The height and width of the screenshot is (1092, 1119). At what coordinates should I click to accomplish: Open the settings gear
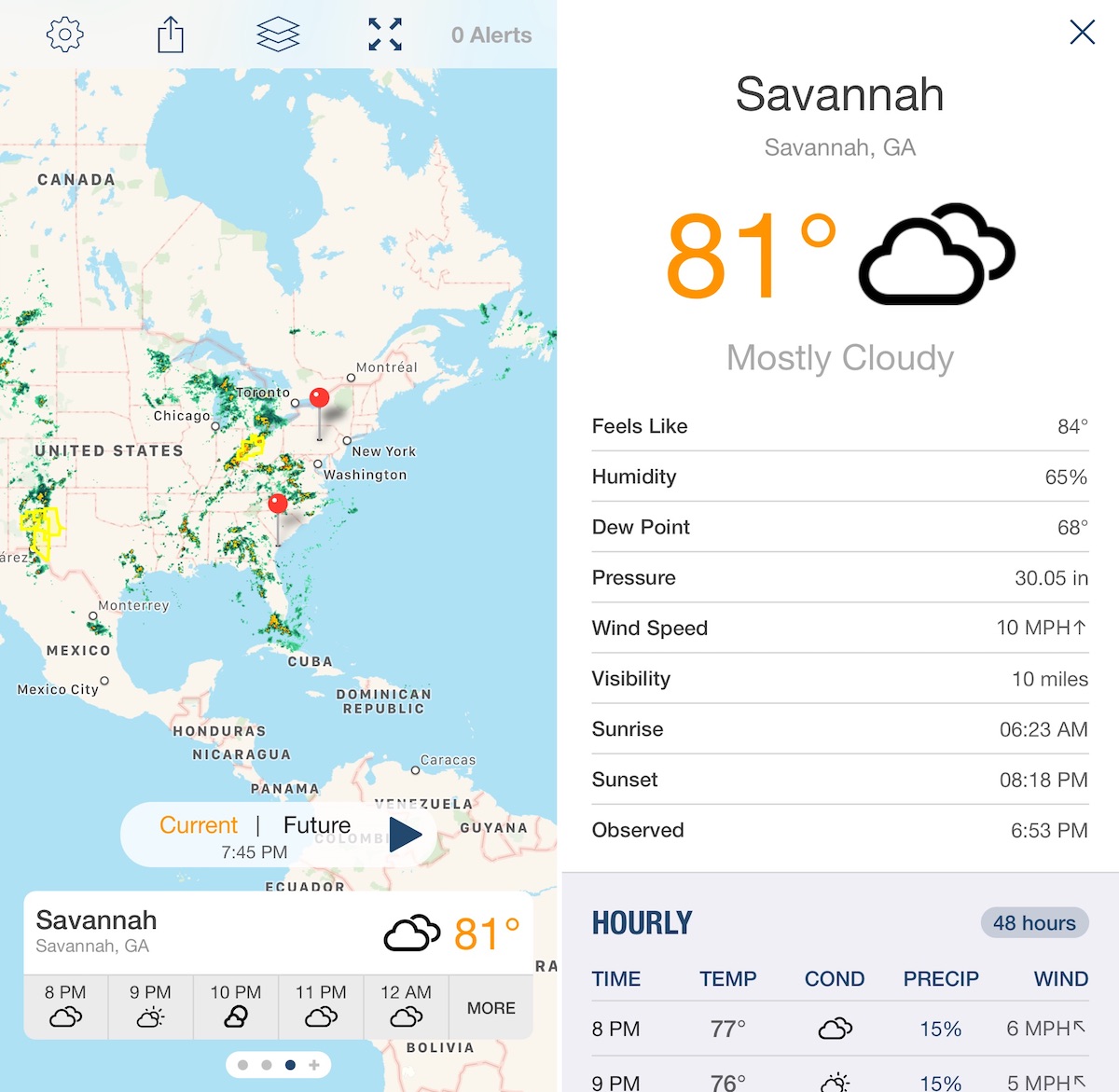pos(64,35)
